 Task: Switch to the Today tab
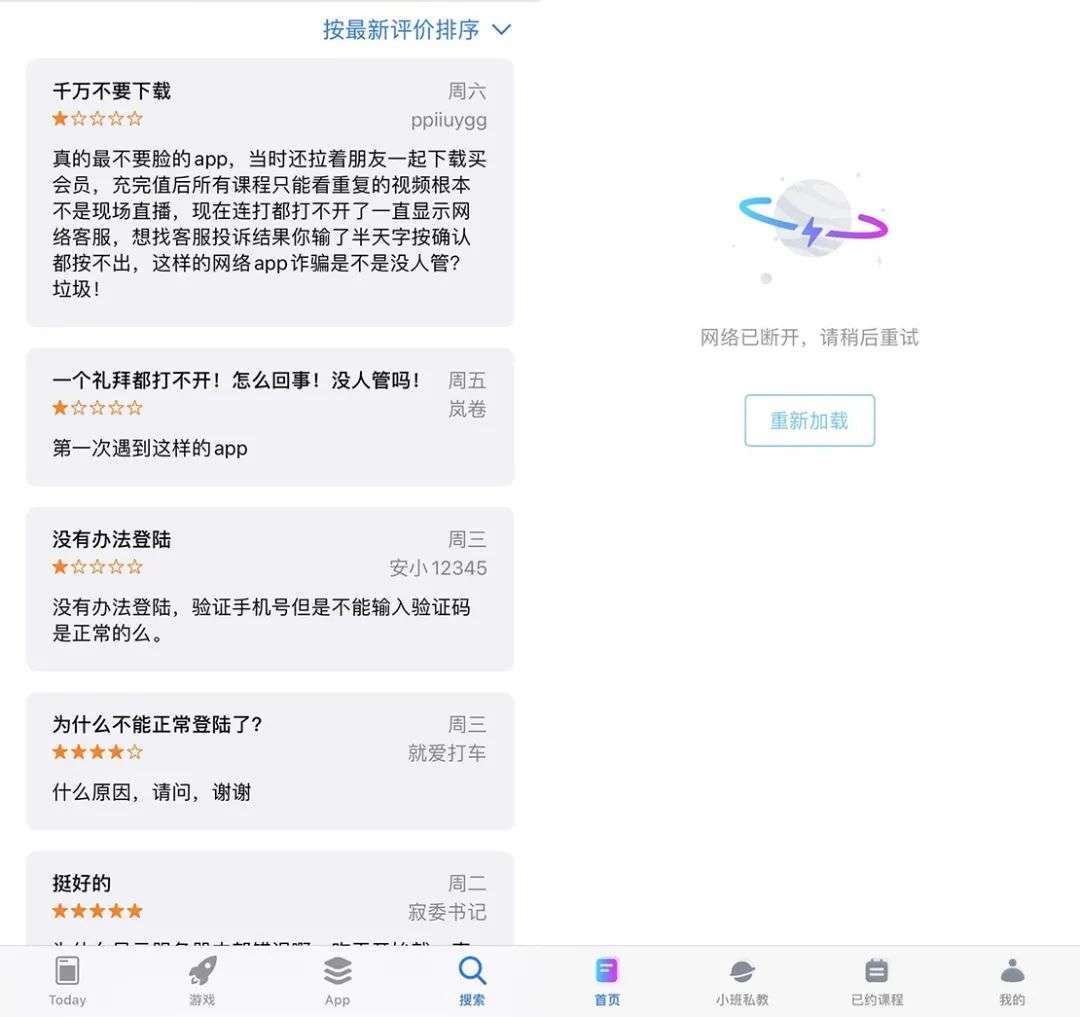[x=68, y=981]
